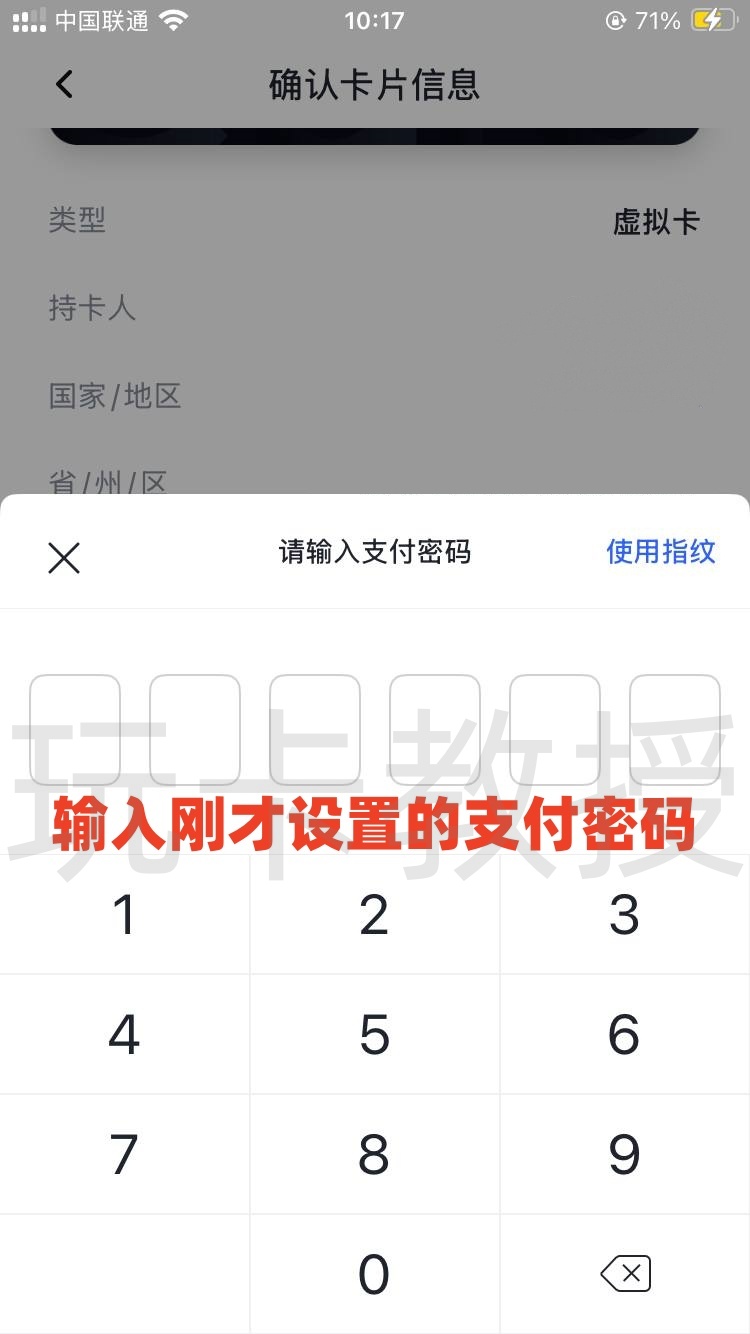750x1334 pixels.
Task: Tap the 虚拟卡 card type value
Action: pyautogui.click(x=657, y=222)
